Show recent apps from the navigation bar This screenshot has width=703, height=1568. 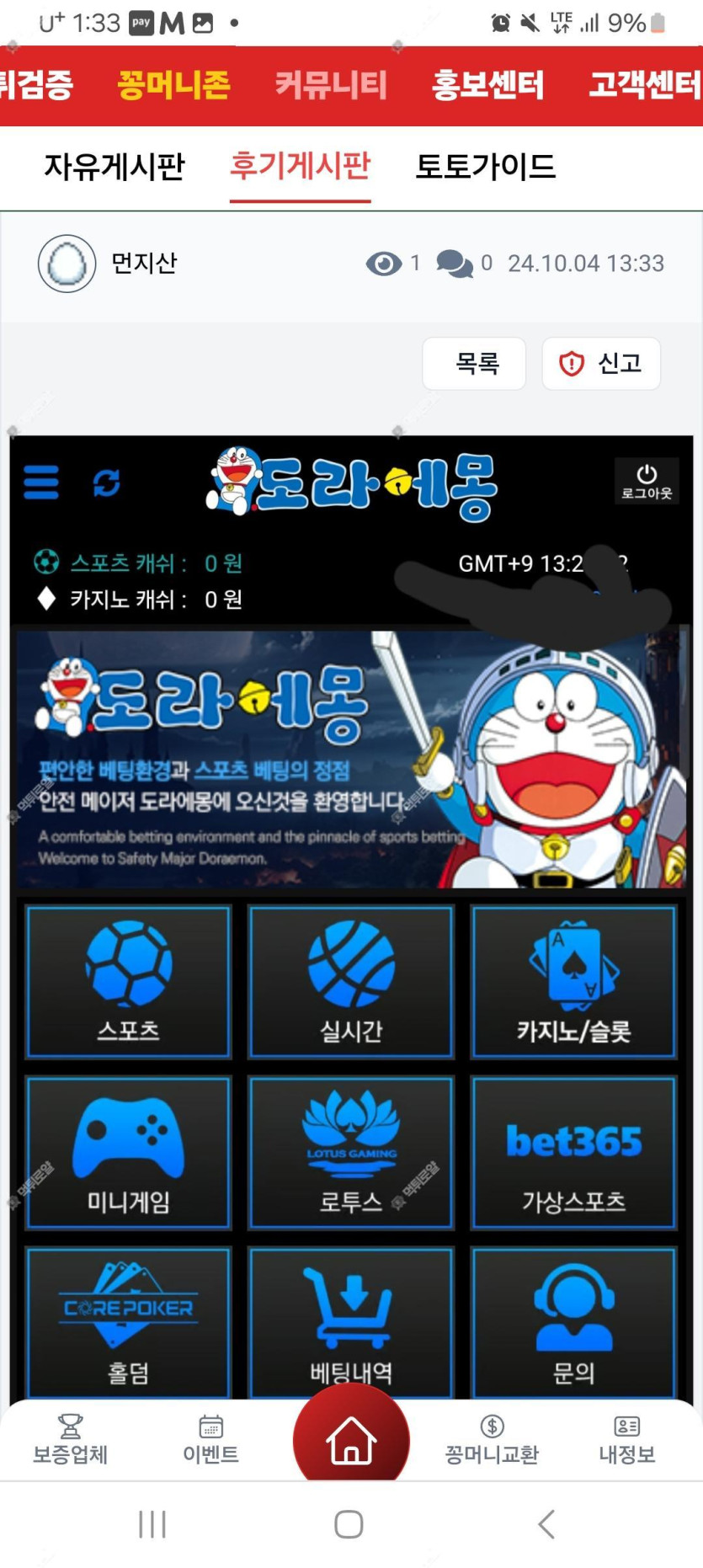[152, 1524]
